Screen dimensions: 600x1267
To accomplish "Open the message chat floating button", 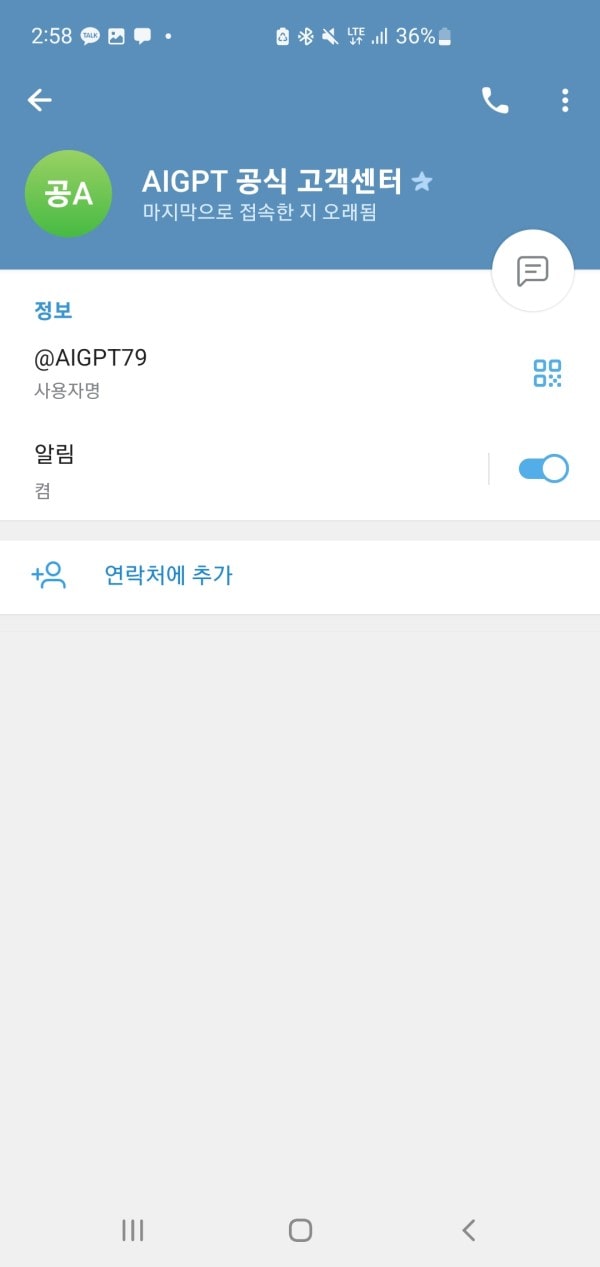I will pos(532,271).
